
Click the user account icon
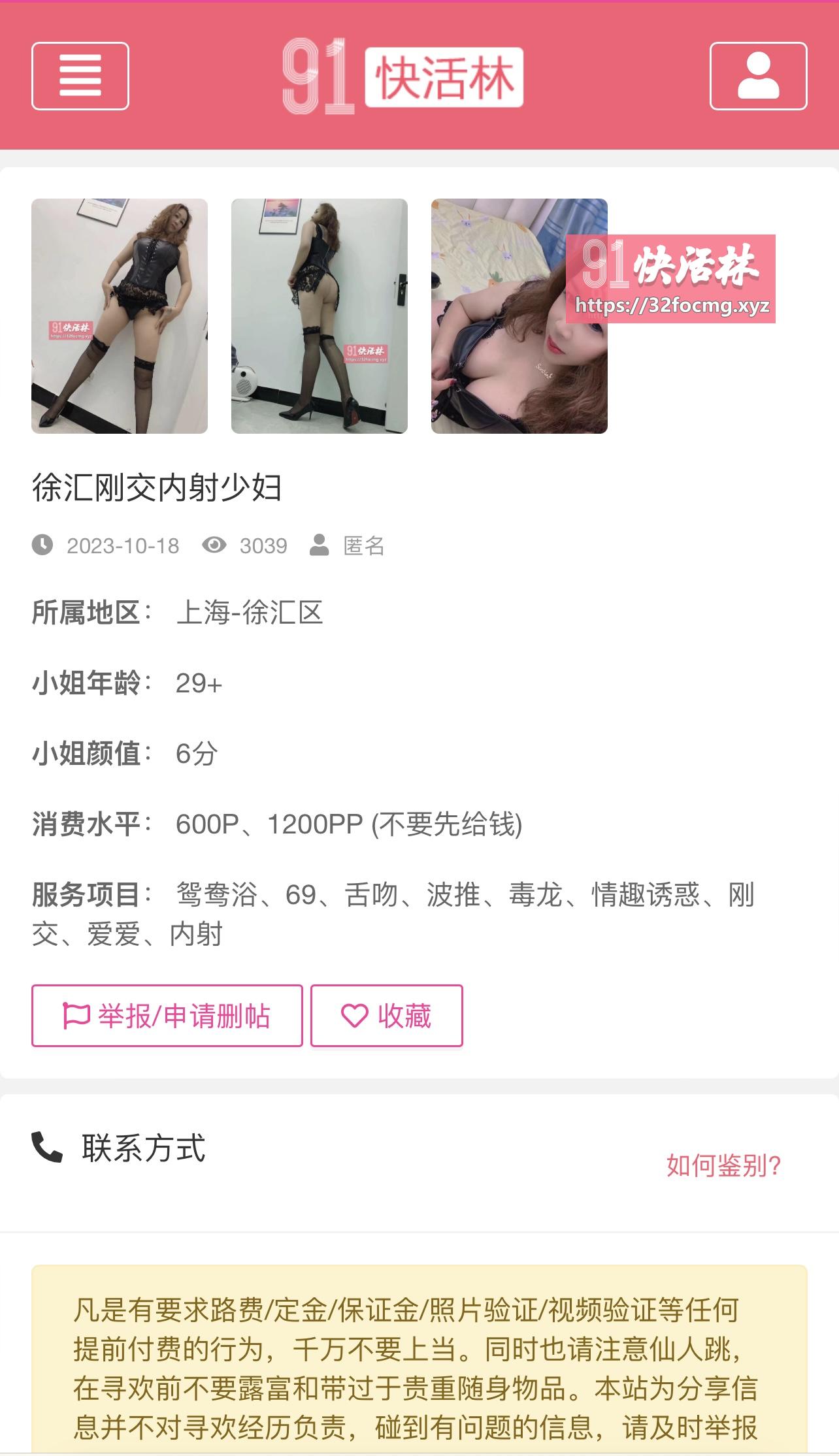(759, 76)
